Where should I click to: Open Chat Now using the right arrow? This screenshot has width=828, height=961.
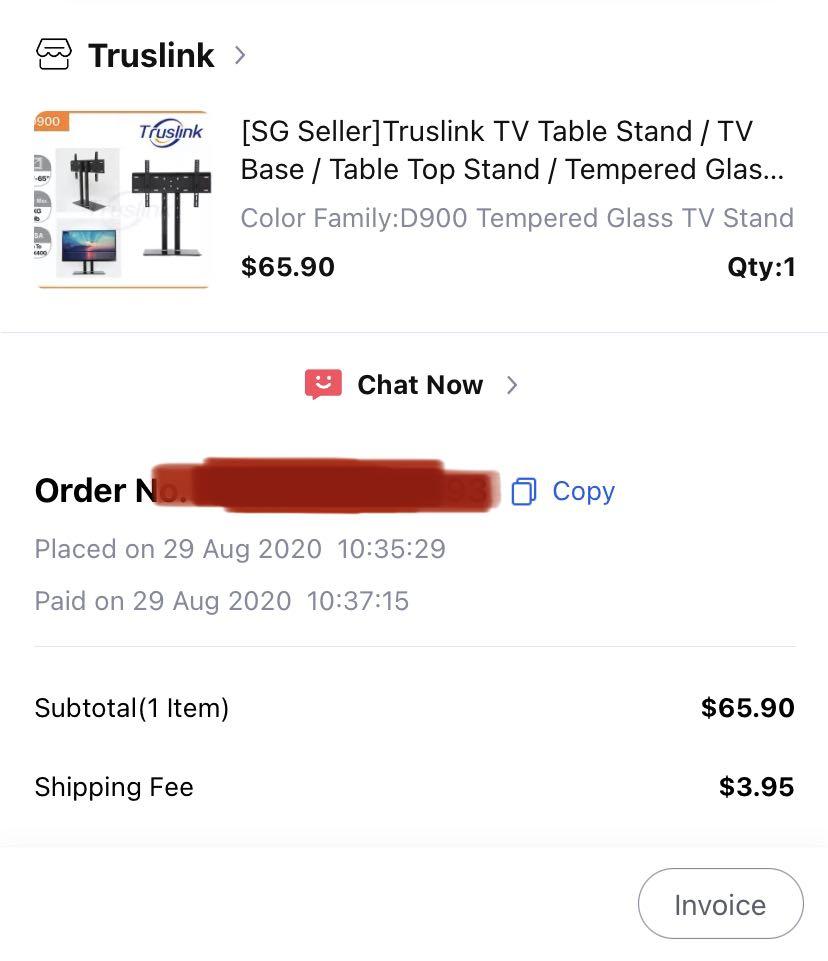point(512,384)
